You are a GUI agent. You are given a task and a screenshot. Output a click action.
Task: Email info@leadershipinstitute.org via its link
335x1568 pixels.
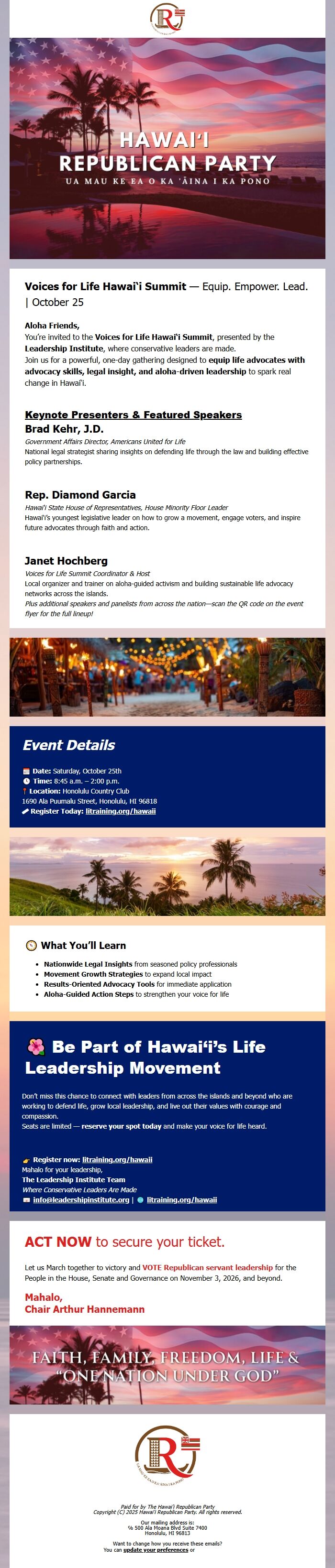click(x=81, y=1200)
